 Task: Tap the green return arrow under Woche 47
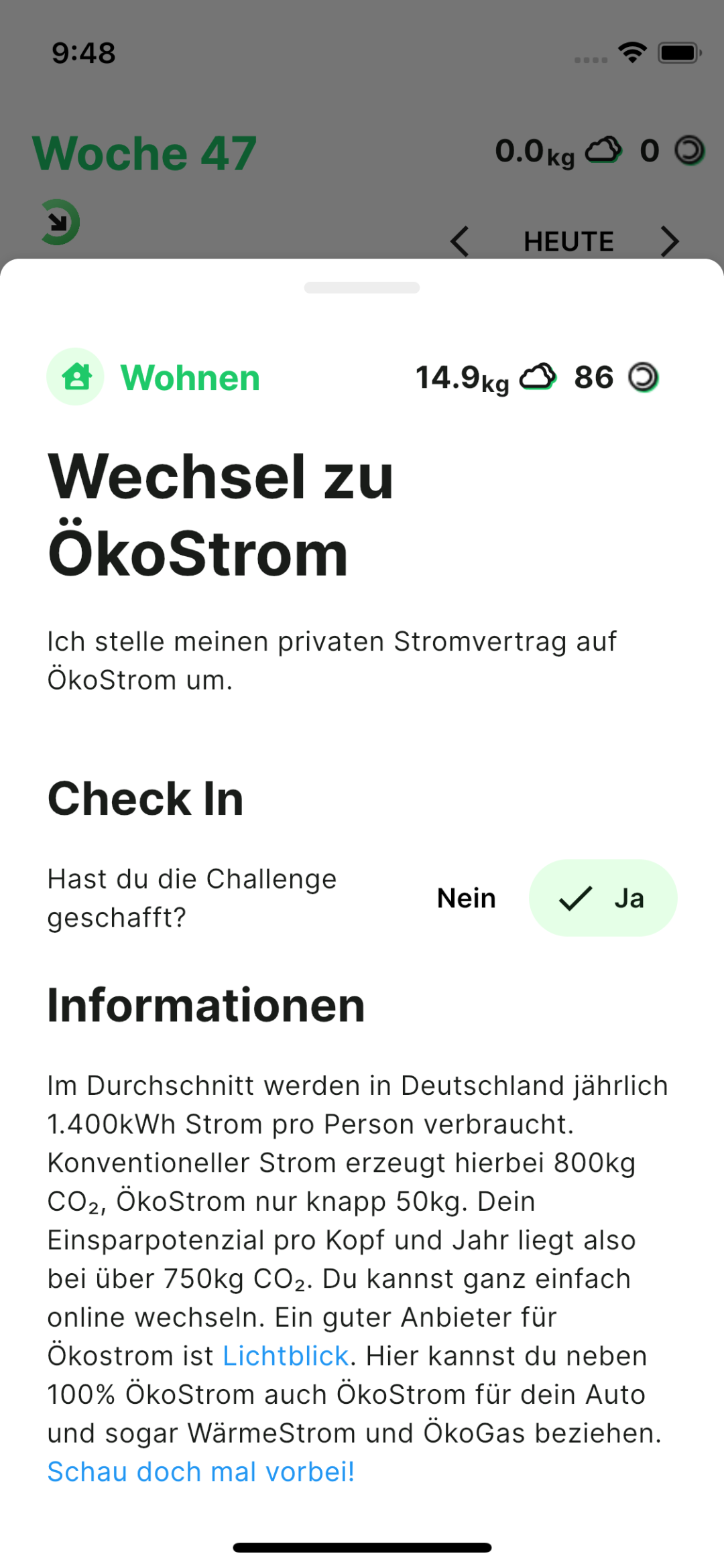(59, 221)
